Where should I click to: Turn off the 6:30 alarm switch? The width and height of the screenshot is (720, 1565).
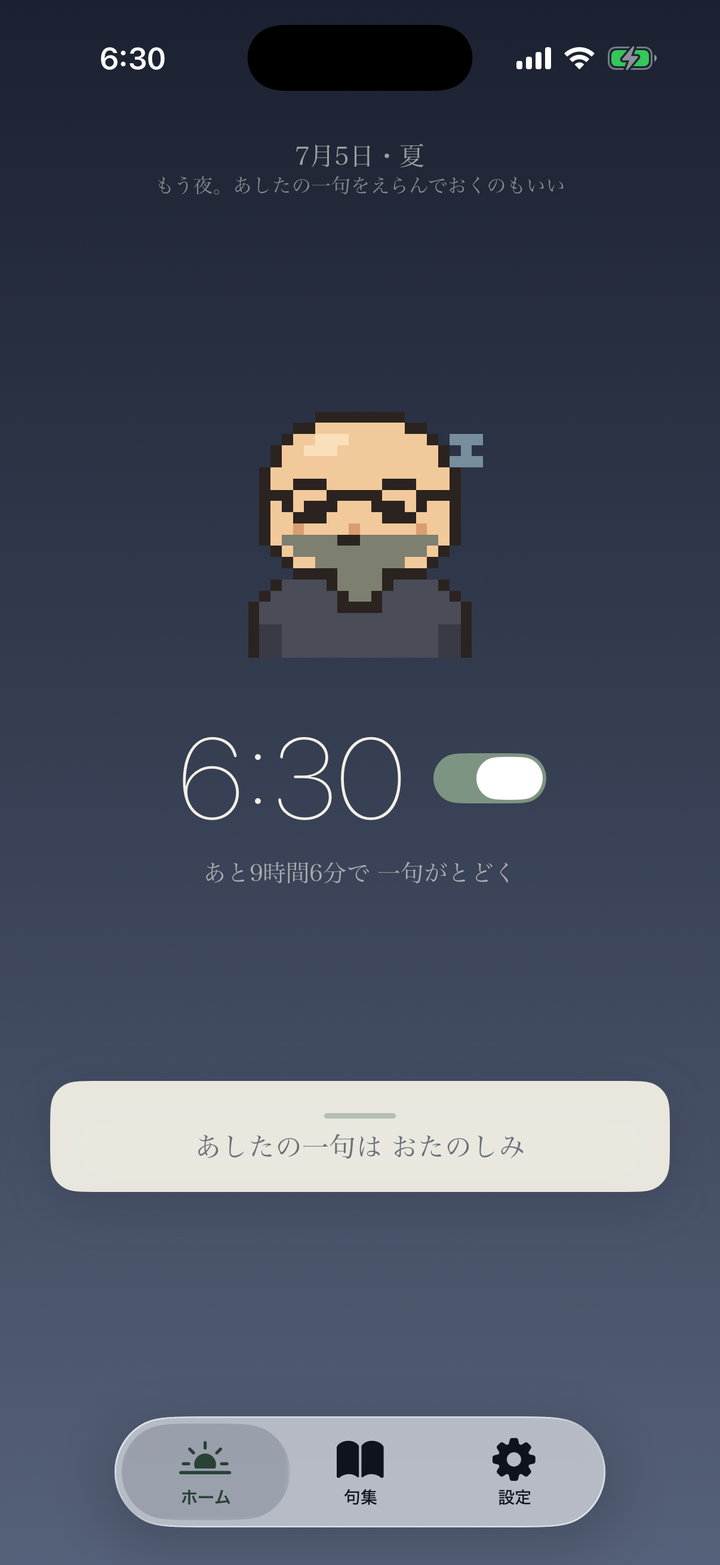(489, 778)
